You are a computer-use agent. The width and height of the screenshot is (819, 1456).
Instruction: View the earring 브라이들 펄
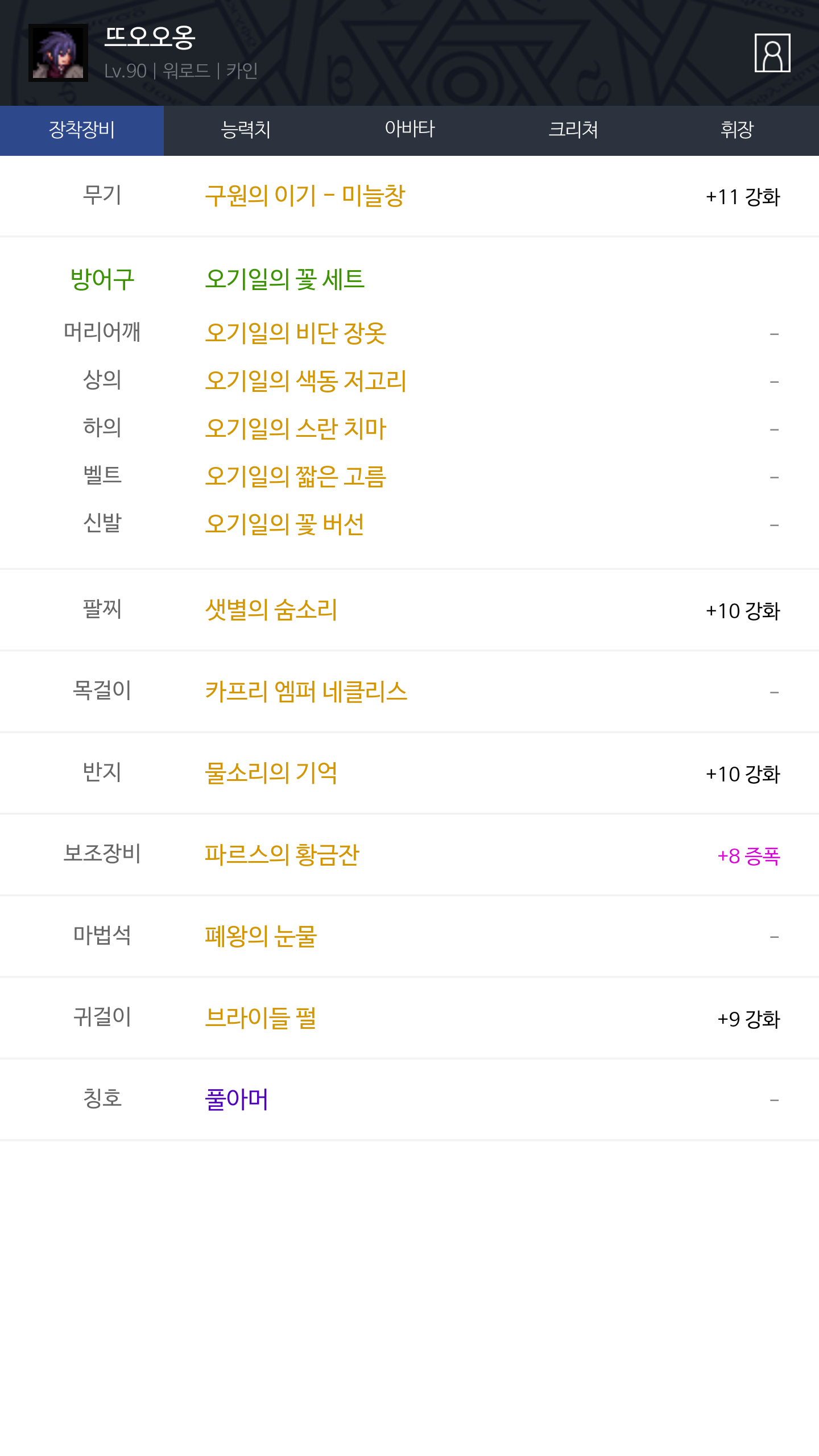click(x=260, y=1018)
